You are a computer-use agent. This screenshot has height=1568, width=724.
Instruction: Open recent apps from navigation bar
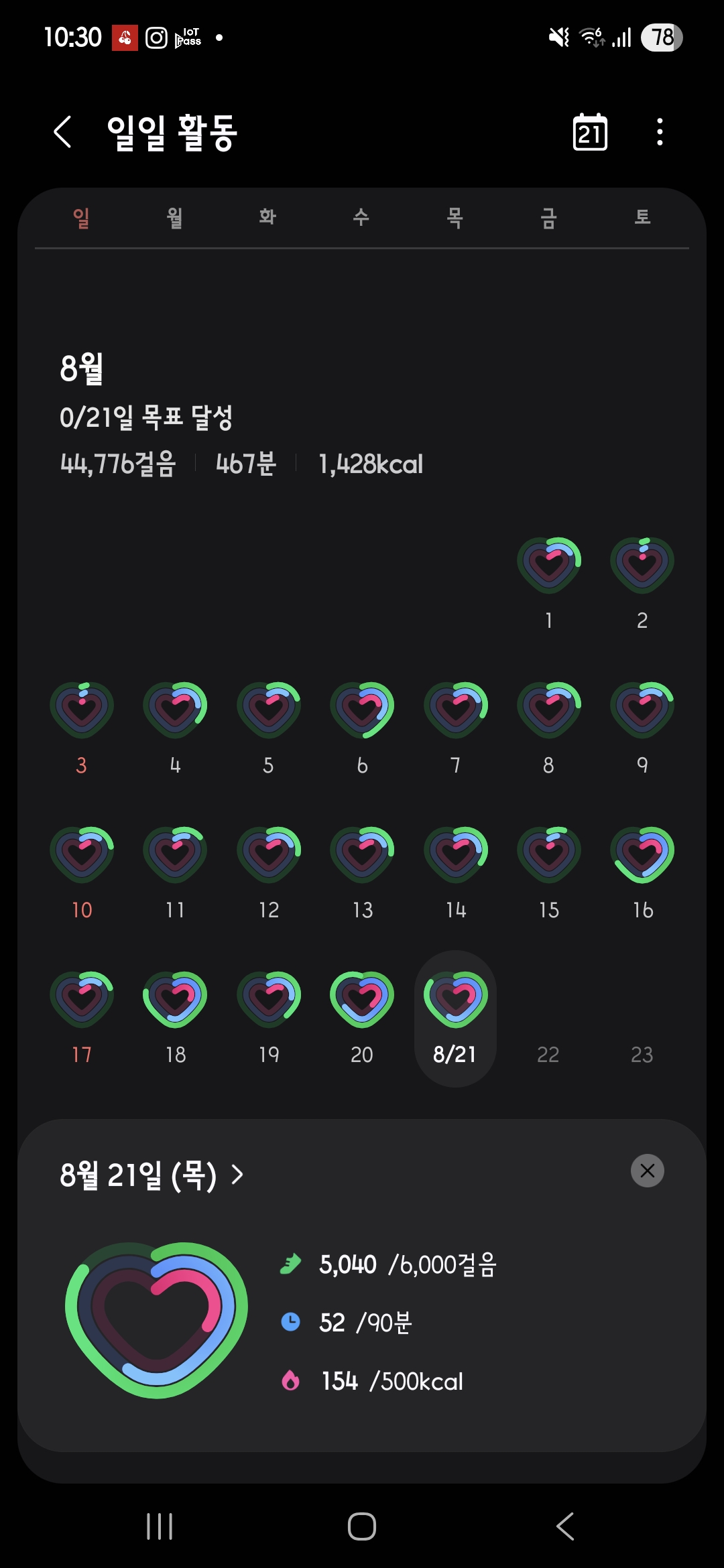[x=160, y=1526]
